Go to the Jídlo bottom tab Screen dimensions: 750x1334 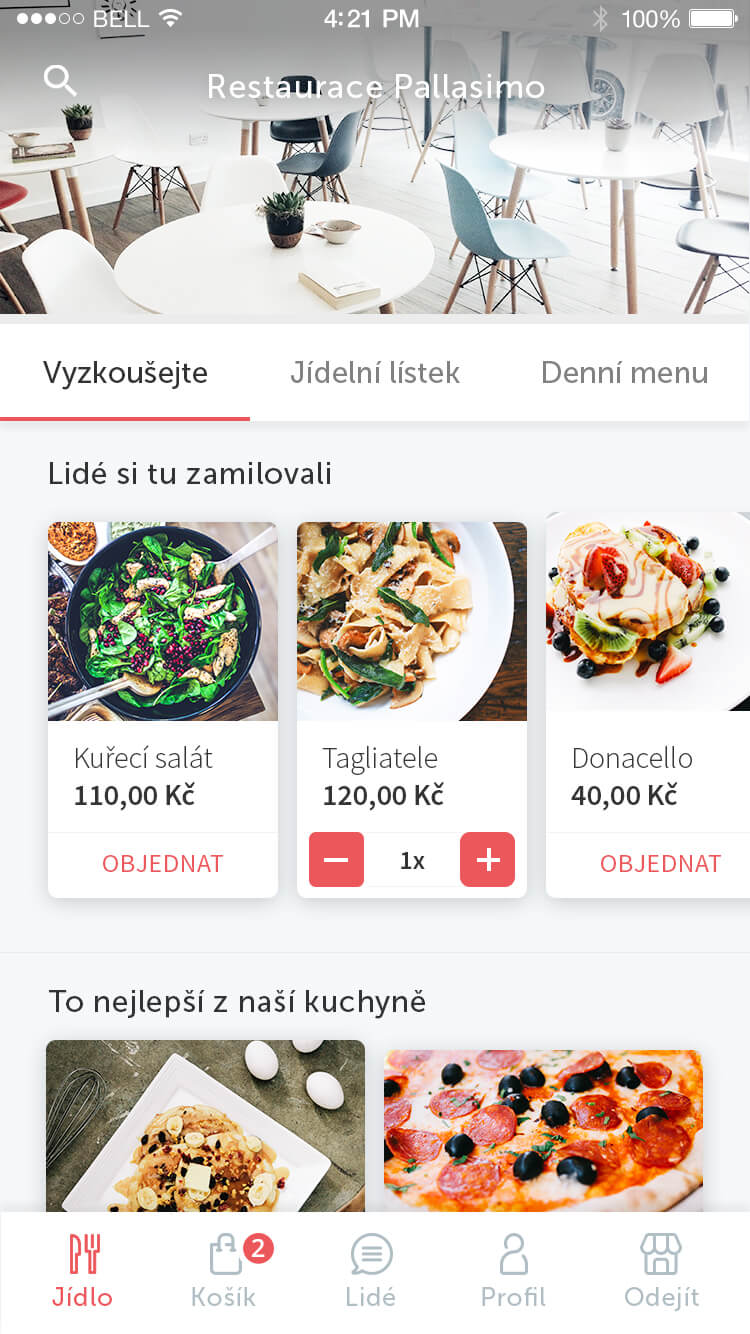(83, 1272)
